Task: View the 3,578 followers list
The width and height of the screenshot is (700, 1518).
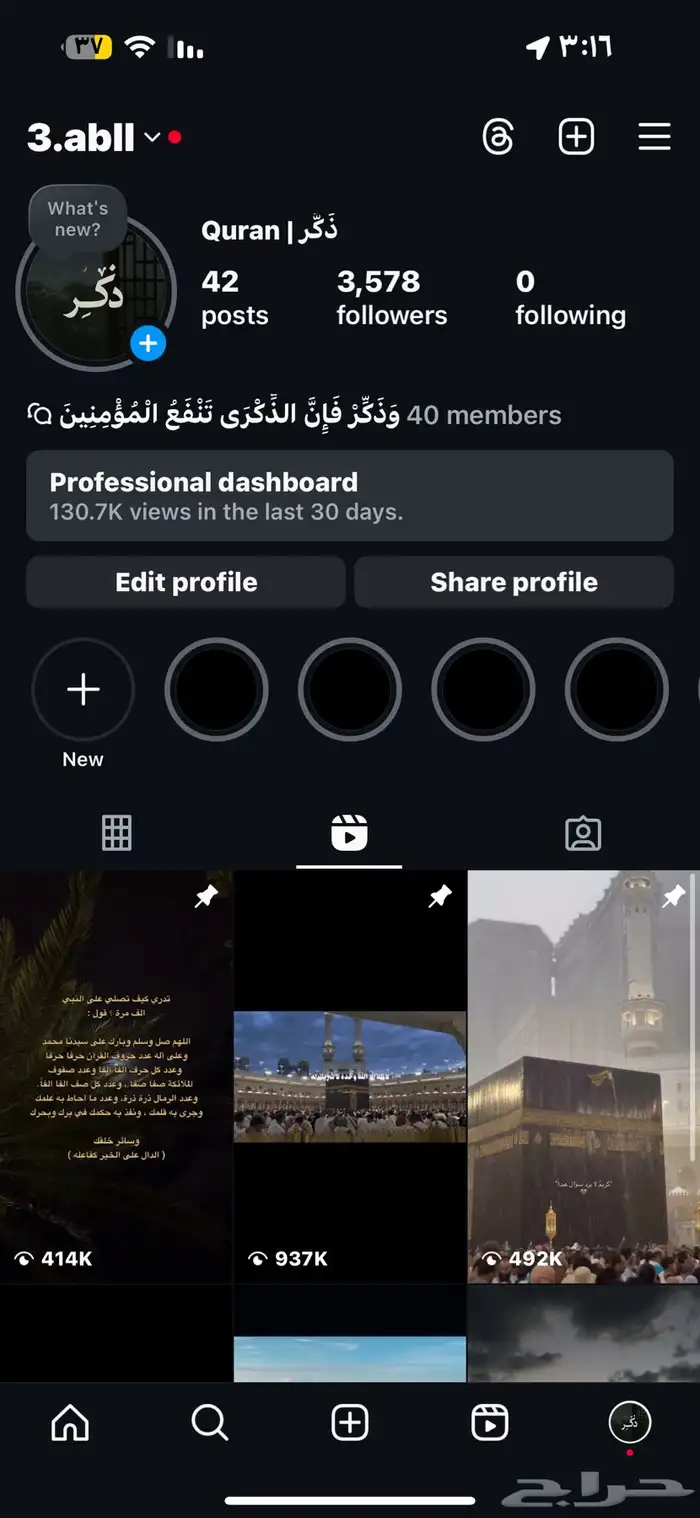Action: coord(391,298)
